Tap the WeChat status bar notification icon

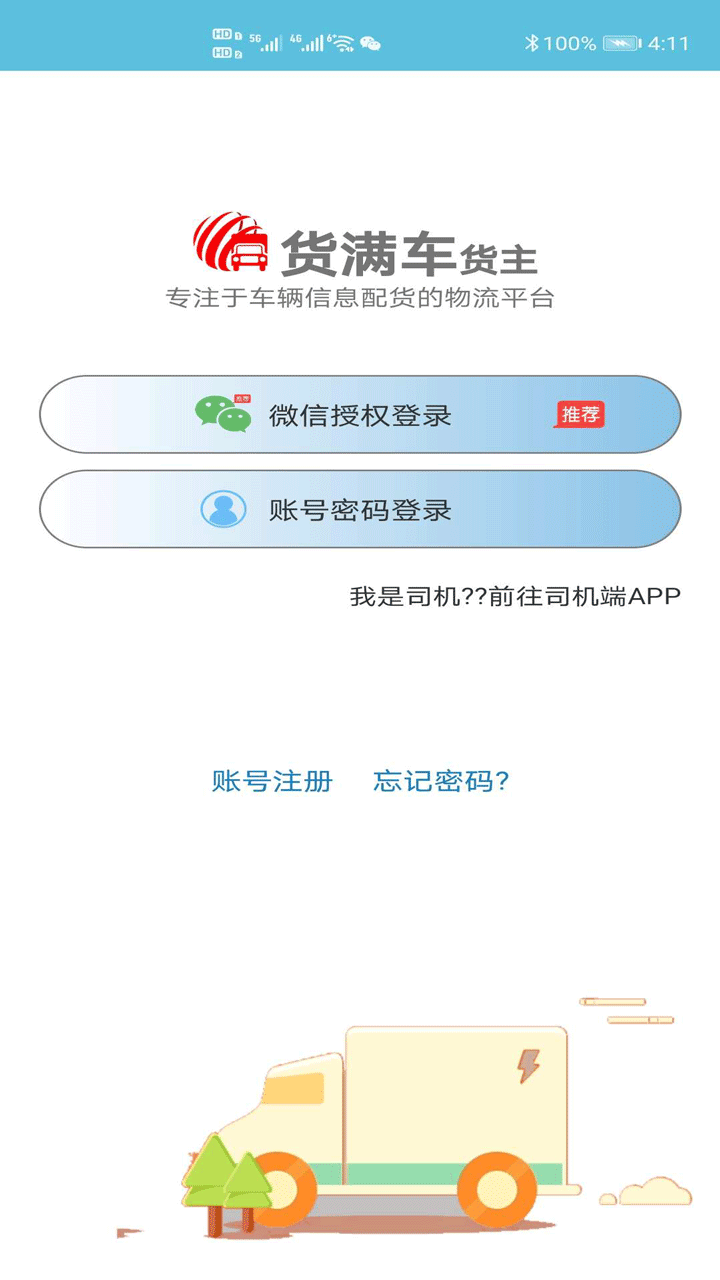pyautogui.click(x=370, y=43)
